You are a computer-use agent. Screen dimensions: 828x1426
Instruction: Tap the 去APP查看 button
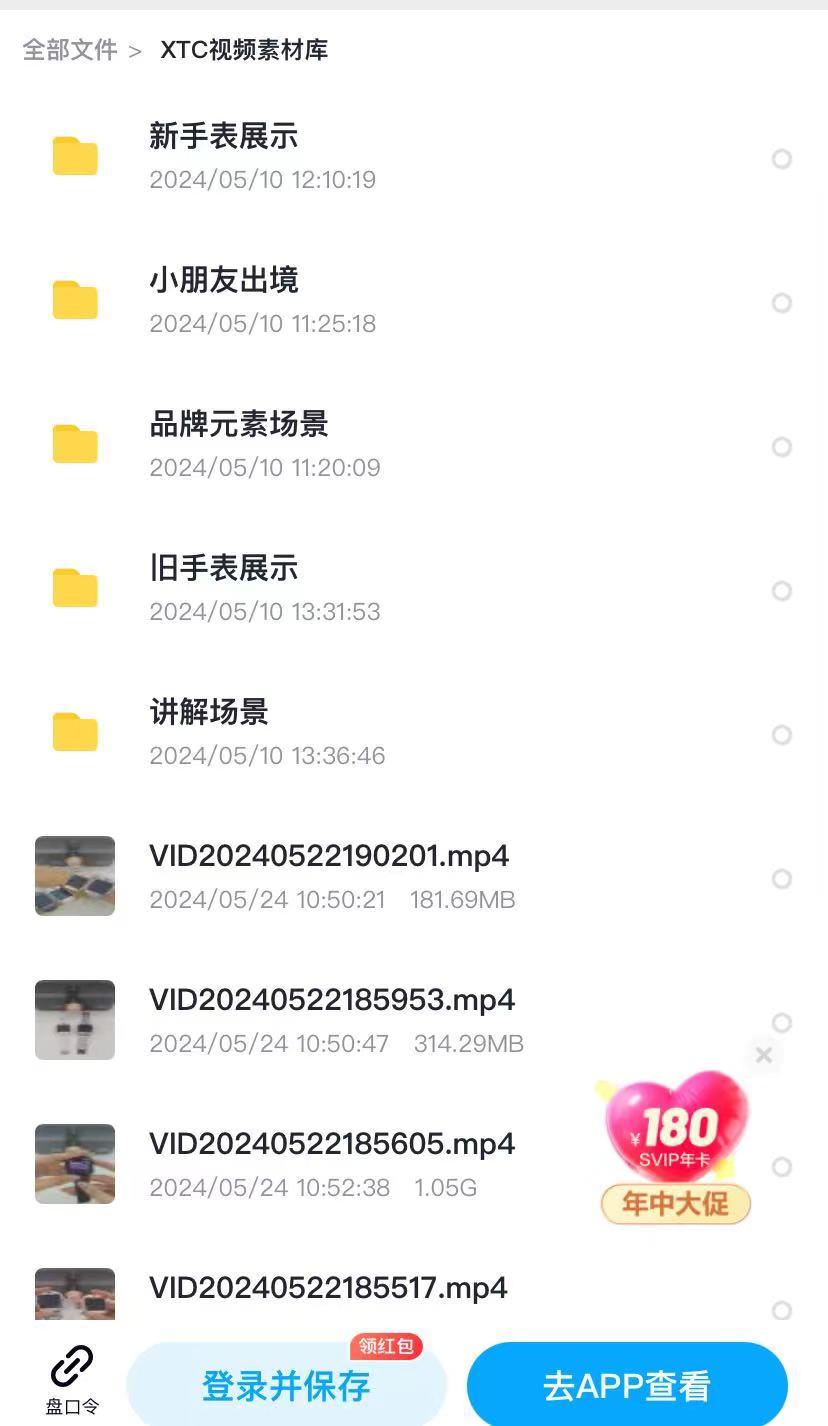tap(626, 1386)
